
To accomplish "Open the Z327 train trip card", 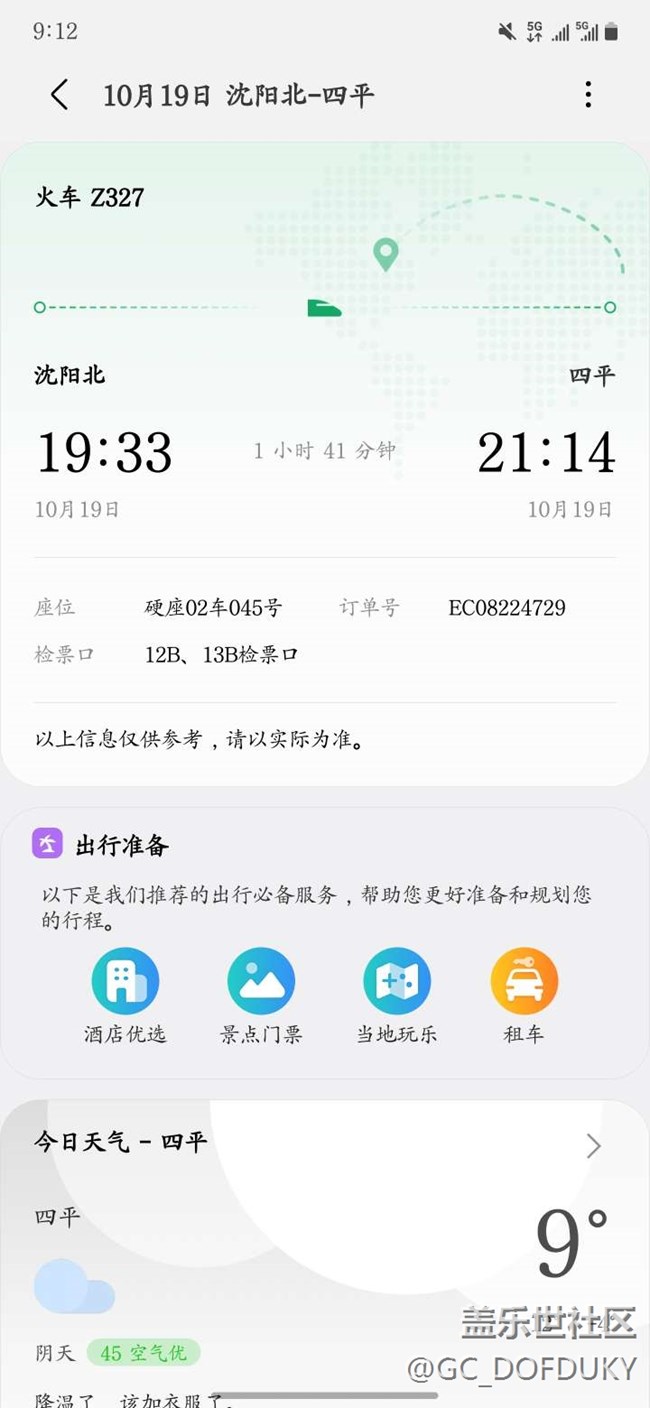I will click(x=325, y=463).
